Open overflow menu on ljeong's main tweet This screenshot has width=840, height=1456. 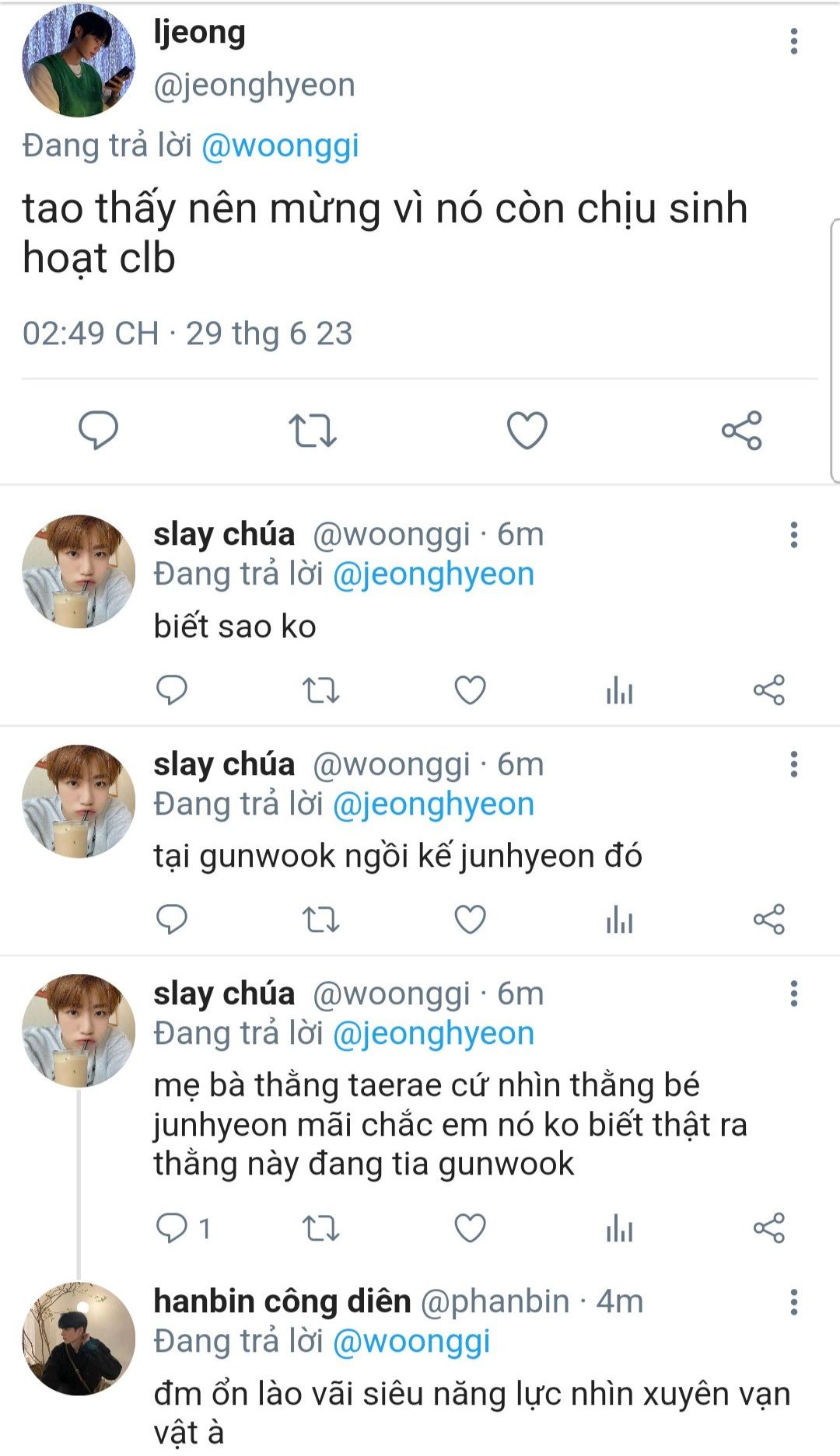(x=793, y=41)
